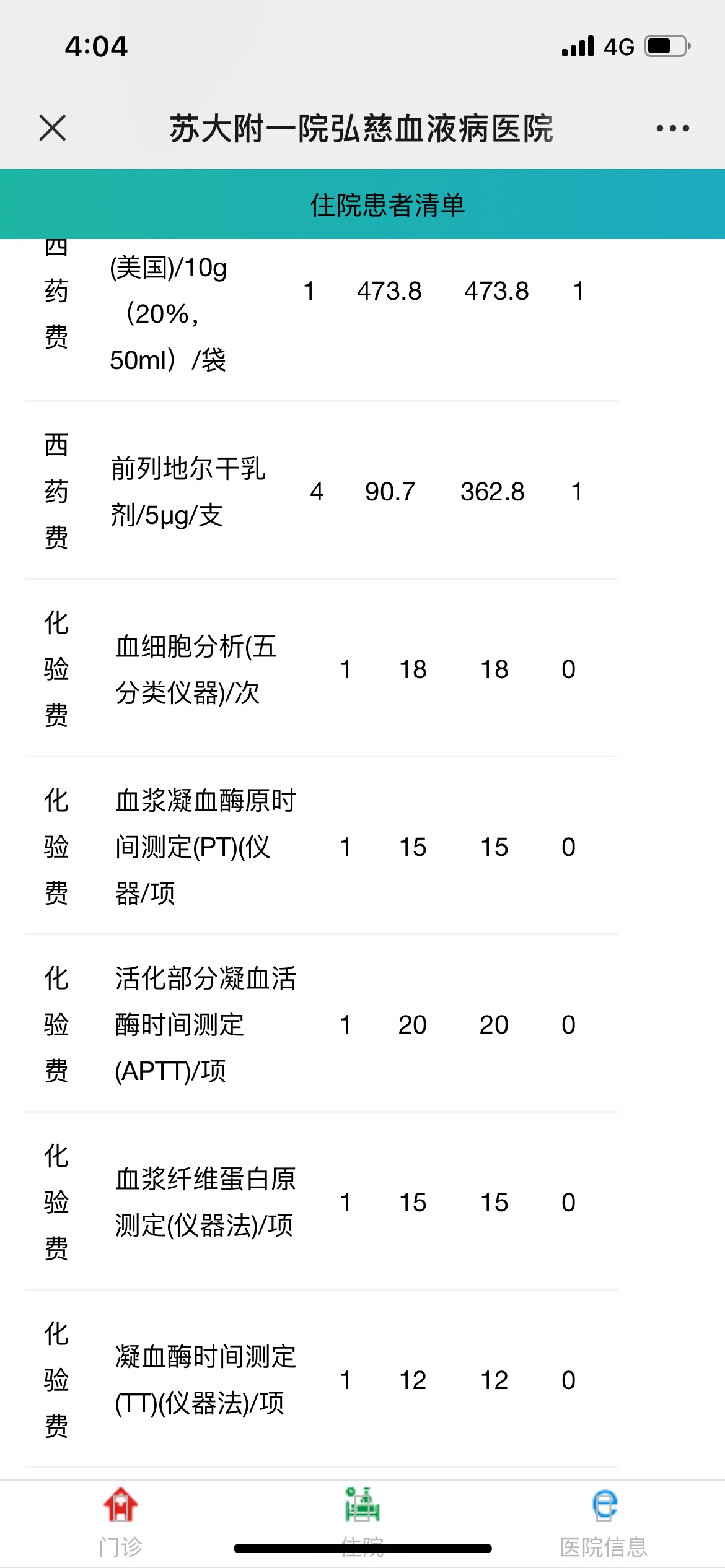
Task: Close the hospital mini program page
Action: (x=53, y=128)
